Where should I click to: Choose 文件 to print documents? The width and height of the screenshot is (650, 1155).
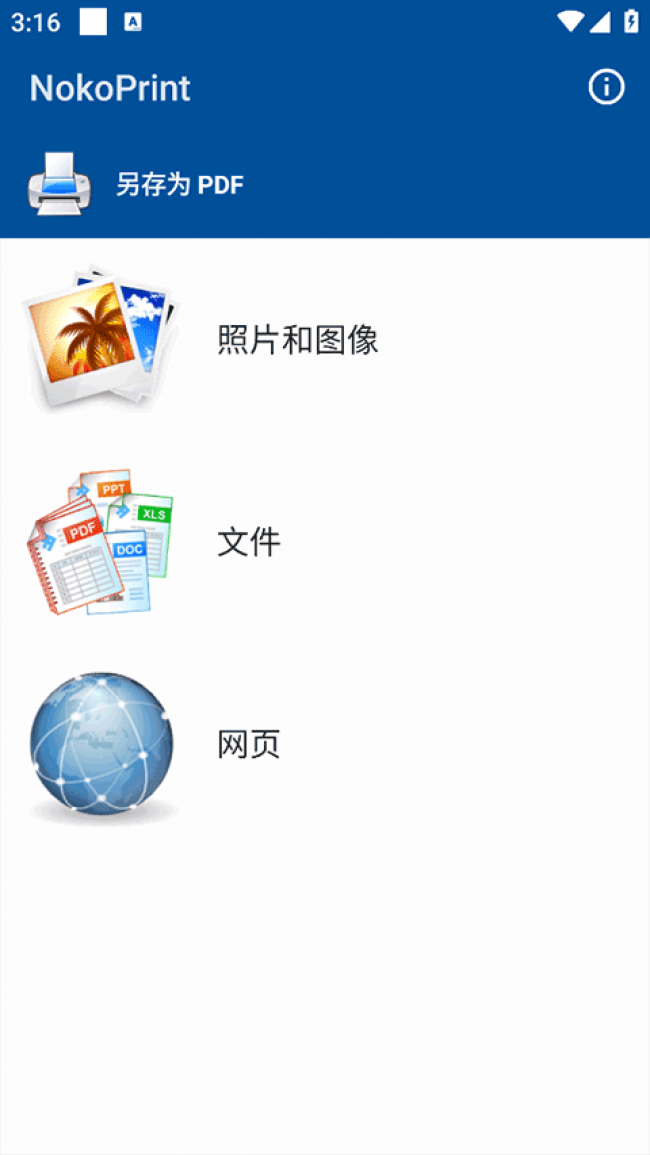pyautogui.click(x=249, y=542)
